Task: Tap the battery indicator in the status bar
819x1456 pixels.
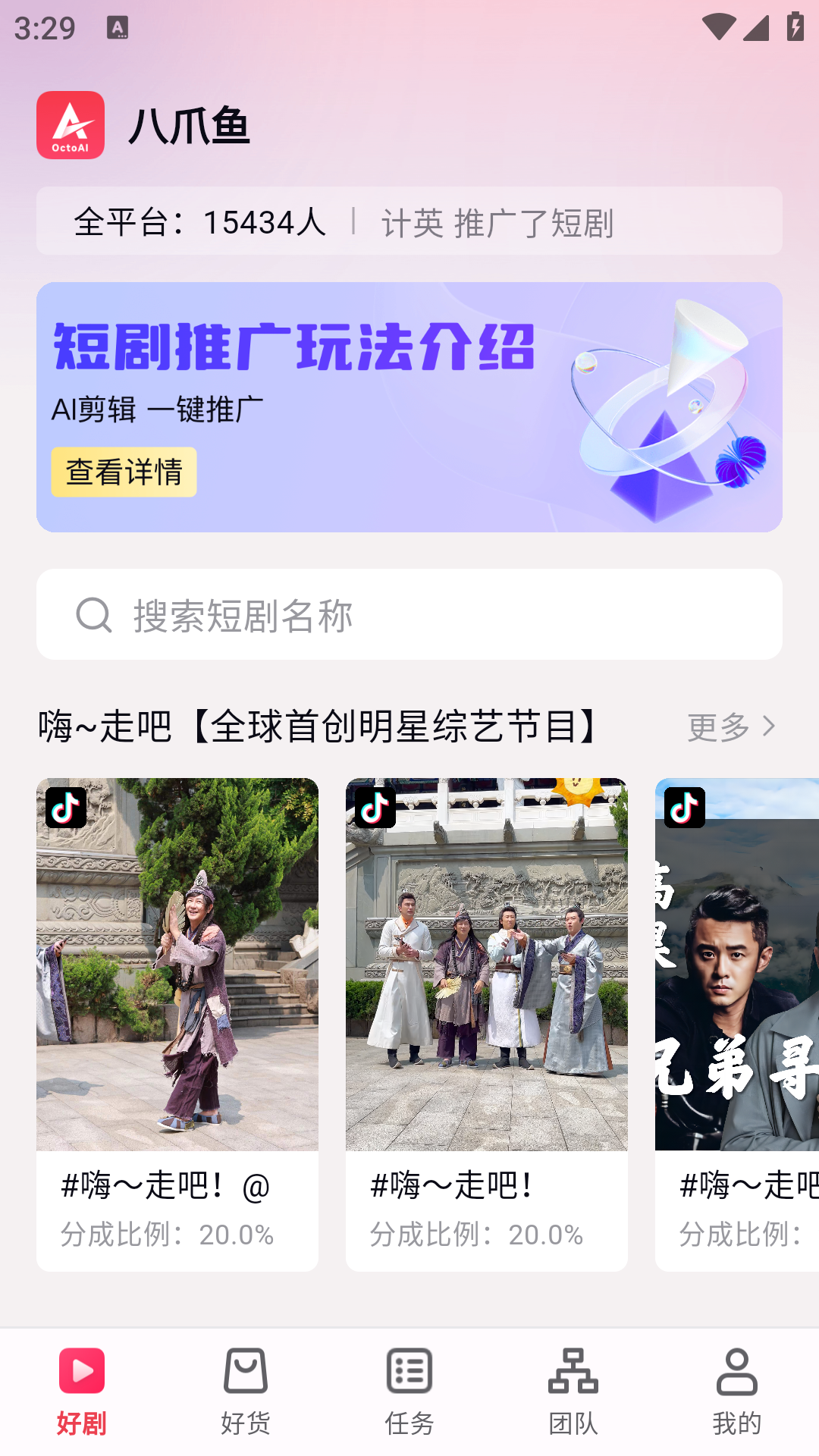Action: (x=794, y=25)
